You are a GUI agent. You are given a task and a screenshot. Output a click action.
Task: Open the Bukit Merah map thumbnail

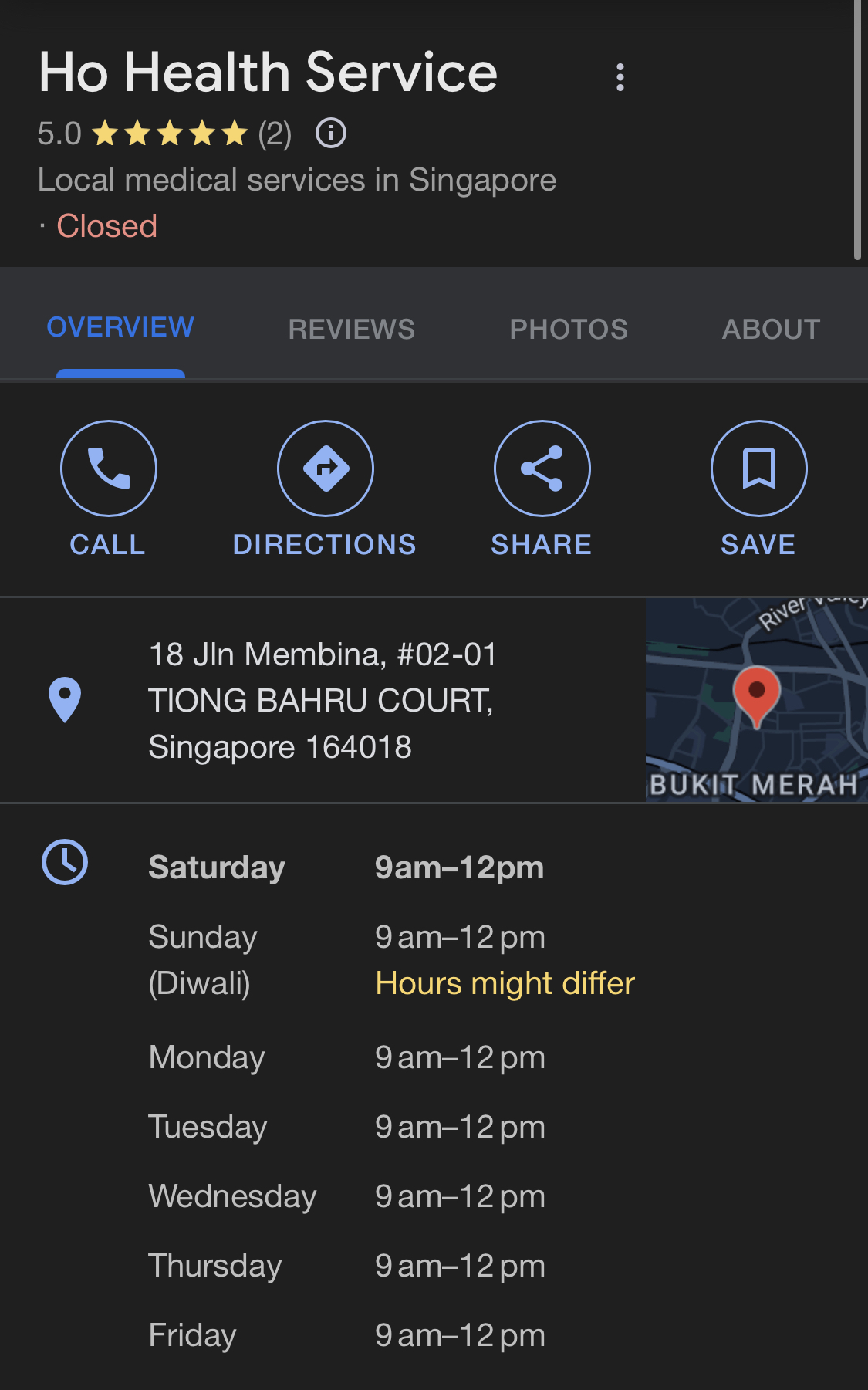756,700
